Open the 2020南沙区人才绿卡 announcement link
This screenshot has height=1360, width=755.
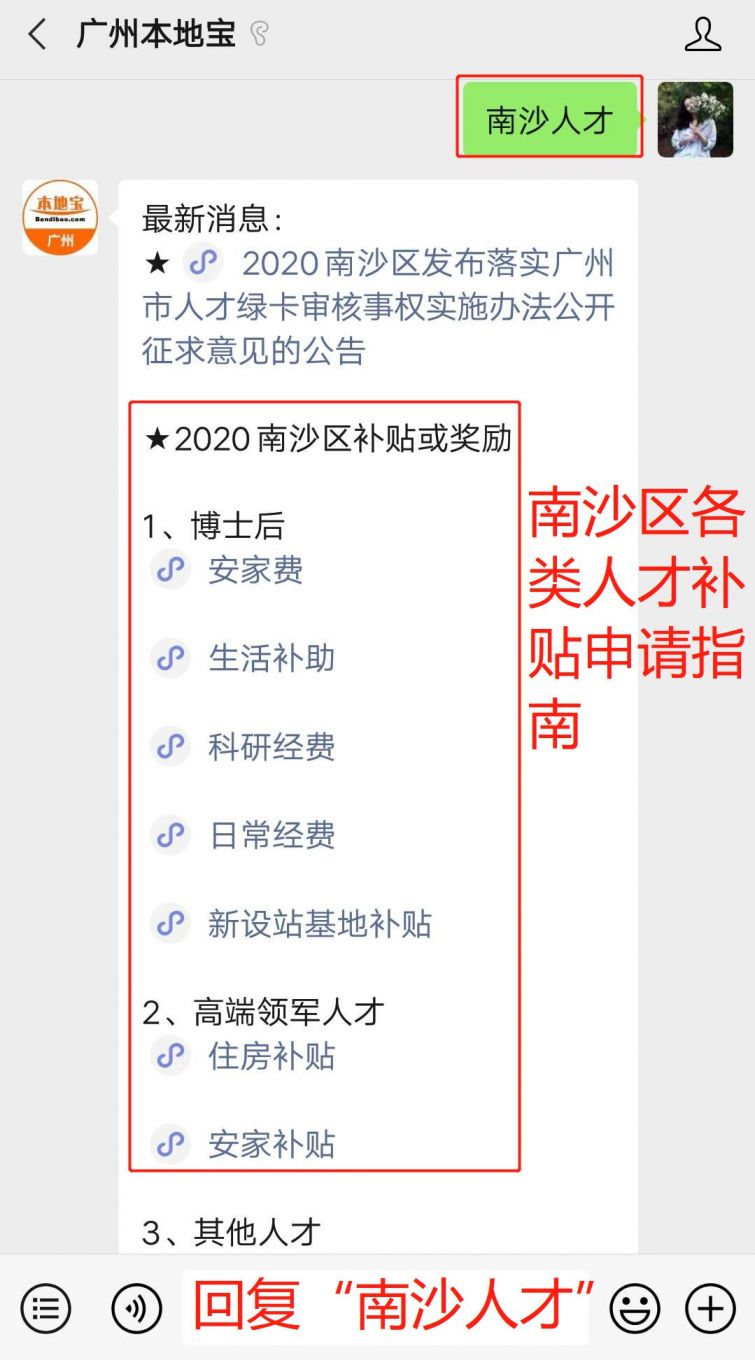pyautogui.click(x=378, y=307)
